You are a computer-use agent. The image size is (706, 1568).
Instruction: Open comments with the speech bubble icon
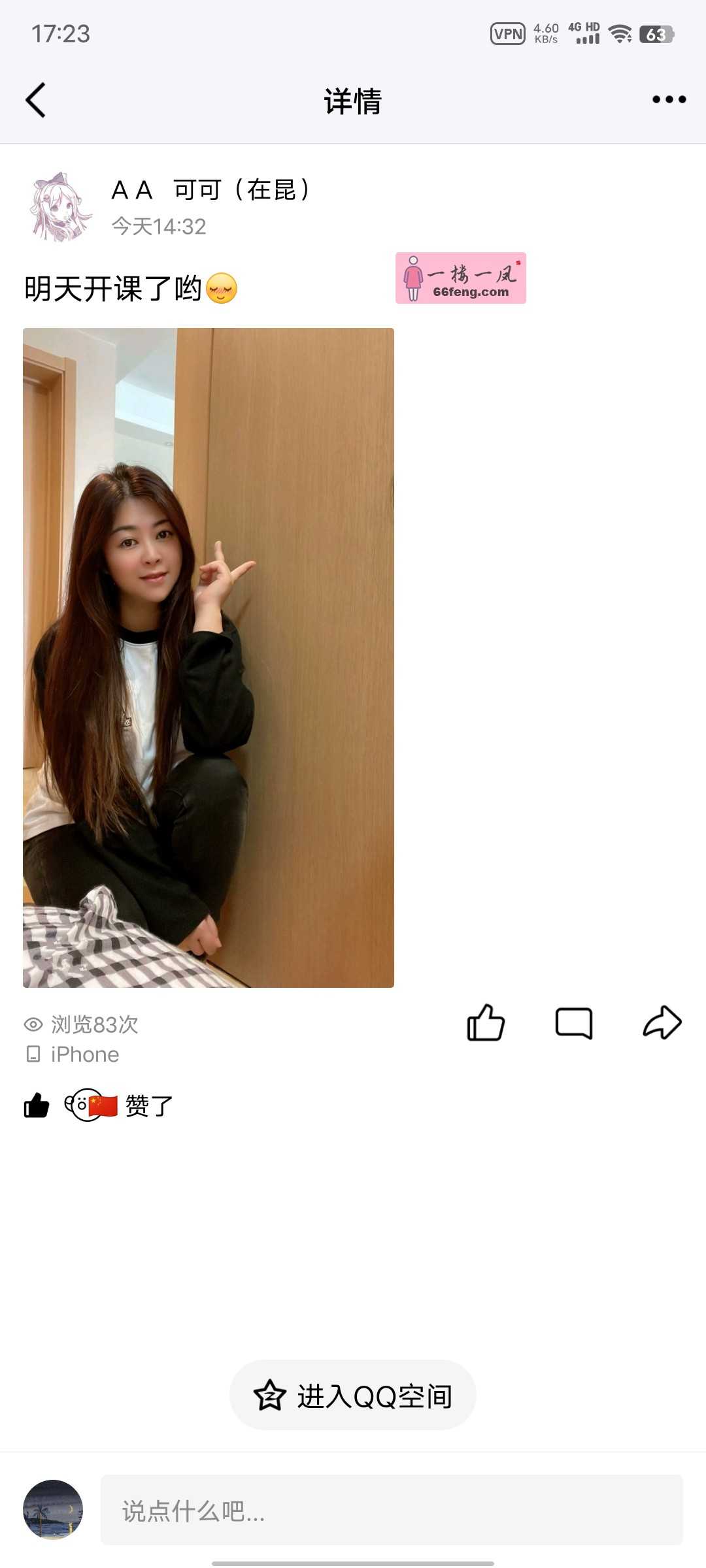coord(573,1022)
